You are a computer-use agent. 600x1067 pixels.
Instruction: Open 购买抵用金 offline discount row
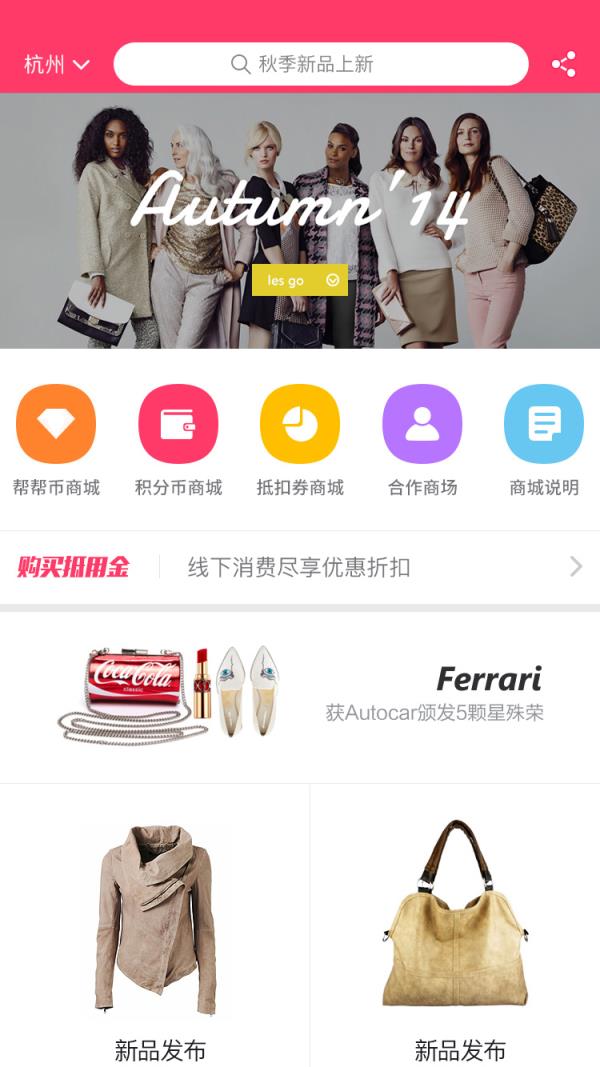300,567
